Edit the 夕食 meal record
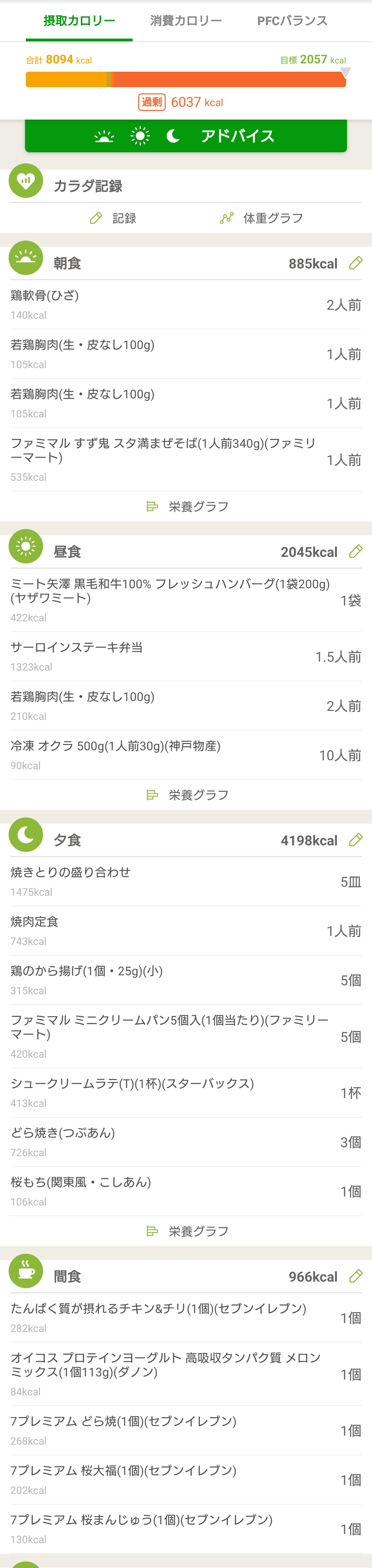The width and height of the screenshot is (372, 1568). click(x=355, y=840)
